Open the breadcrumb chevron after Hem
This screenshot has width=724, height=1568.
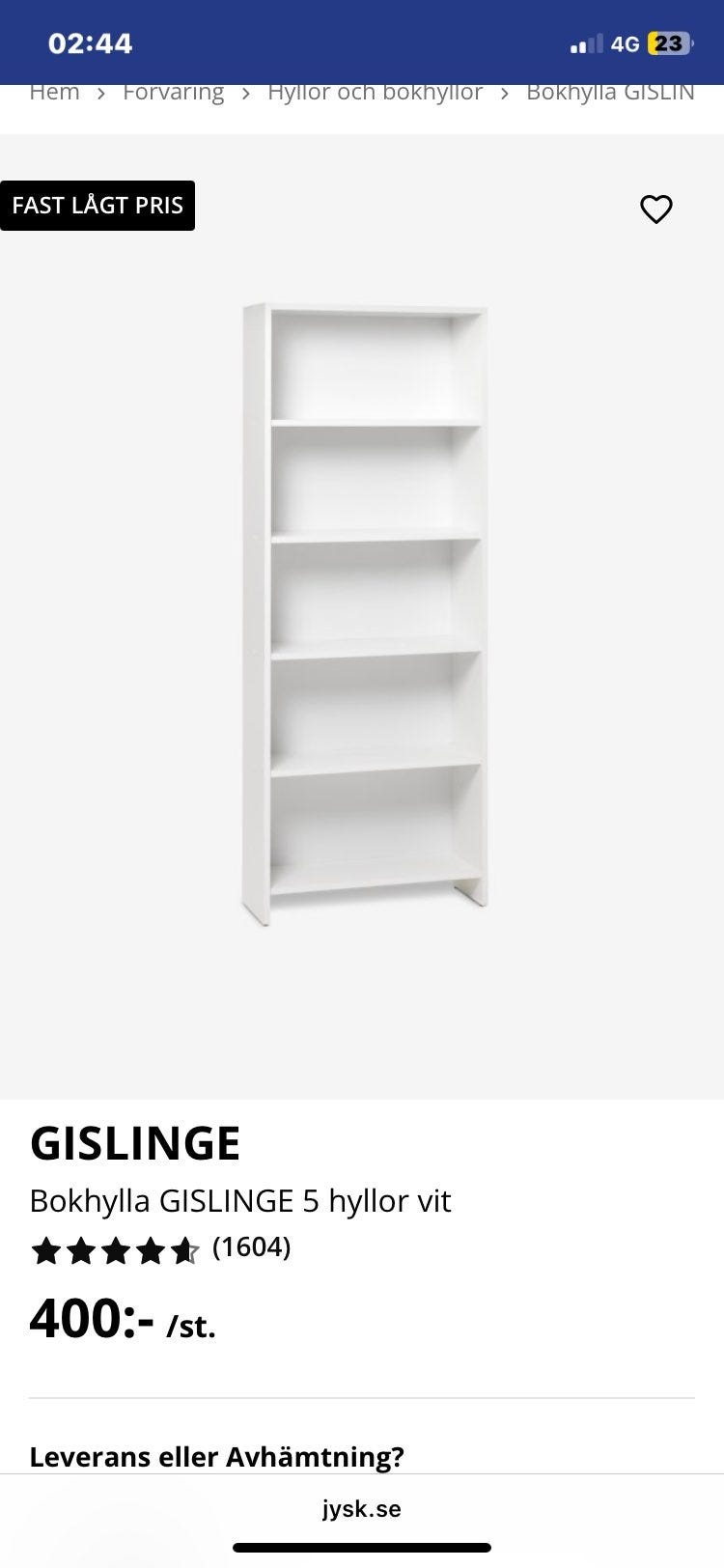(97, 91)
